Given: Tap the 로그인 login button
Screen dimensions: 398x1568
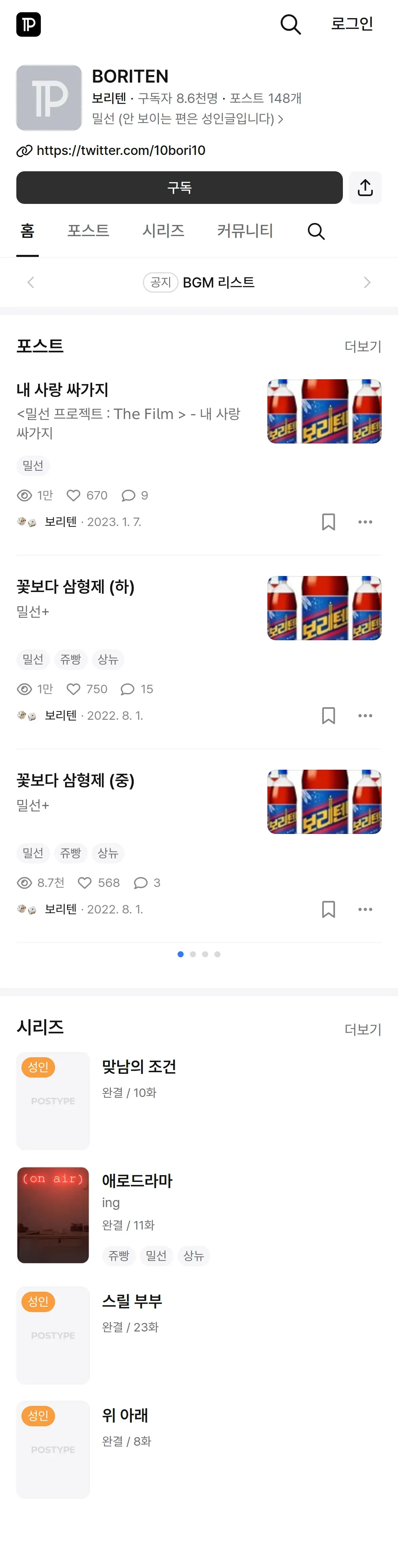Looking at the screenshot, I should tap(352, 24).
